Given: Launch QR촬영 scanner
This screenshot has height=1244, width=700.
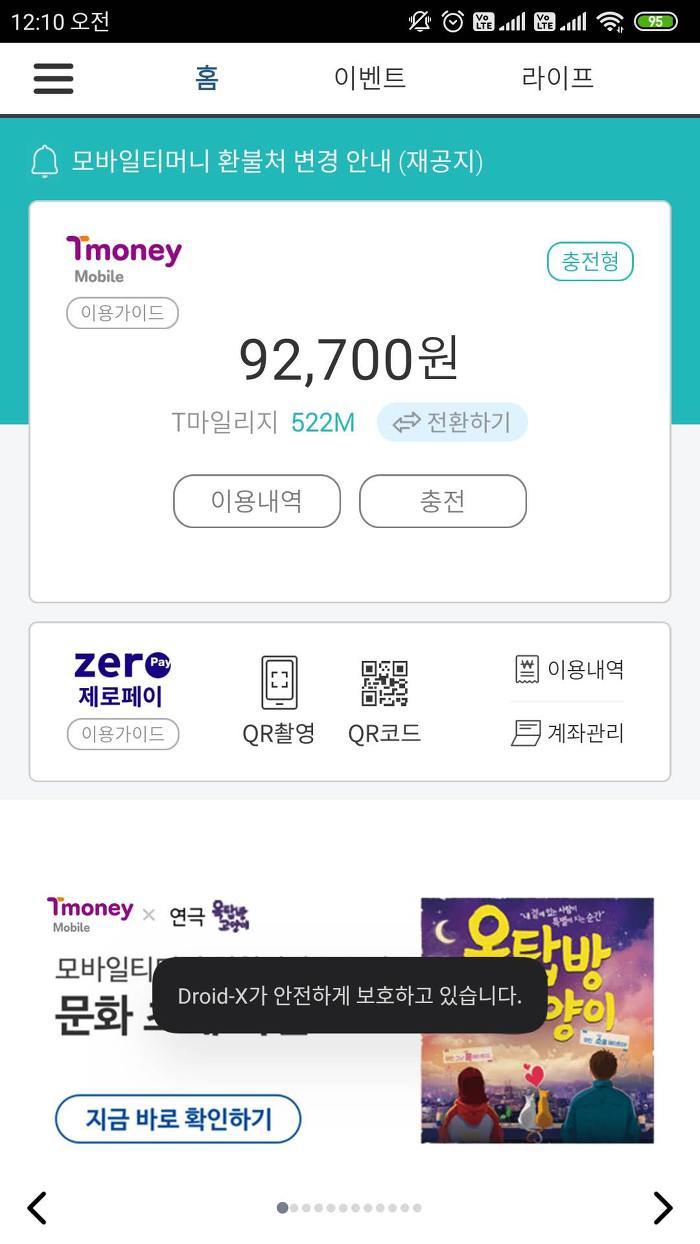Looking at the screenshot, I should pyautogui.click(x=279, y=701).
